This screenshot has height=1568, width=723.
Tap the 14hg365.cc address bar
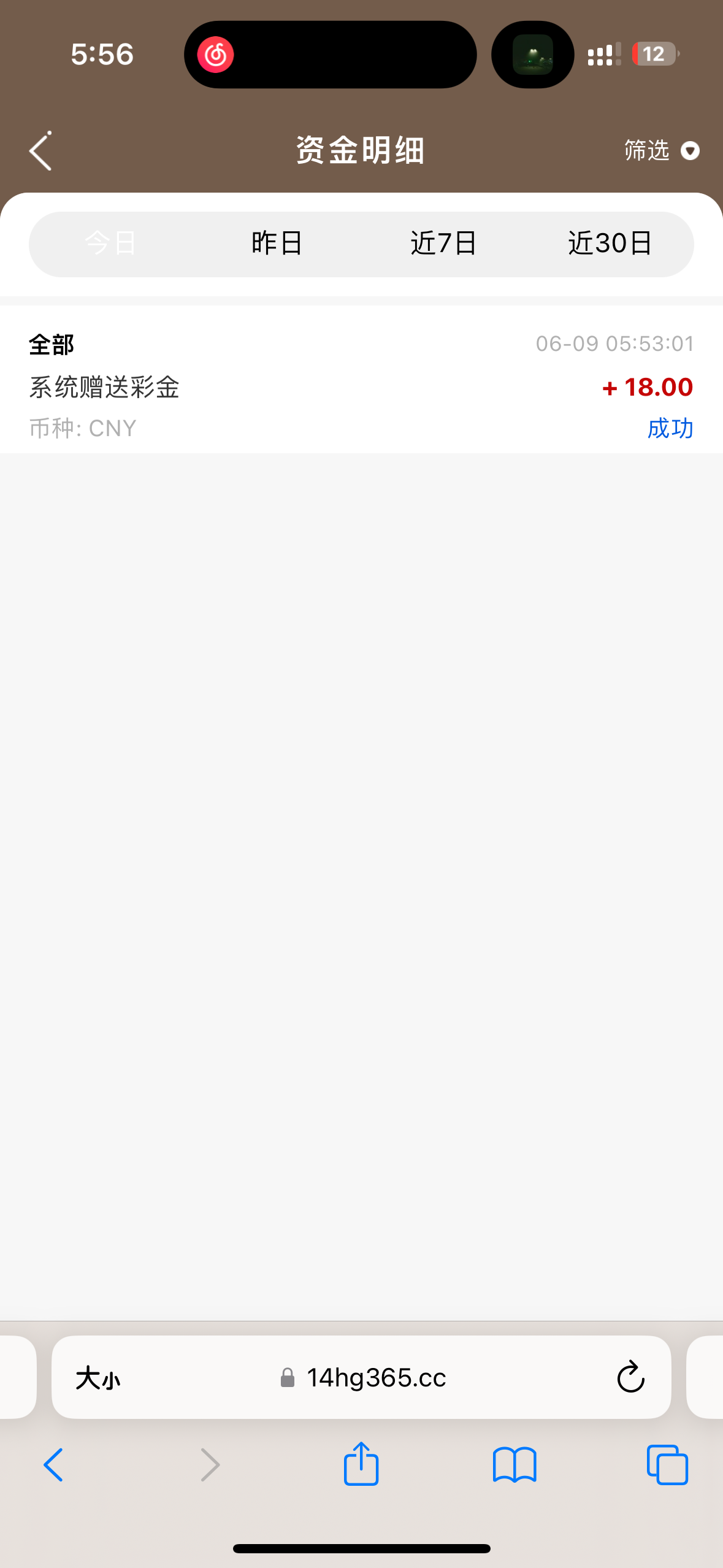[x=375, y=1378]
